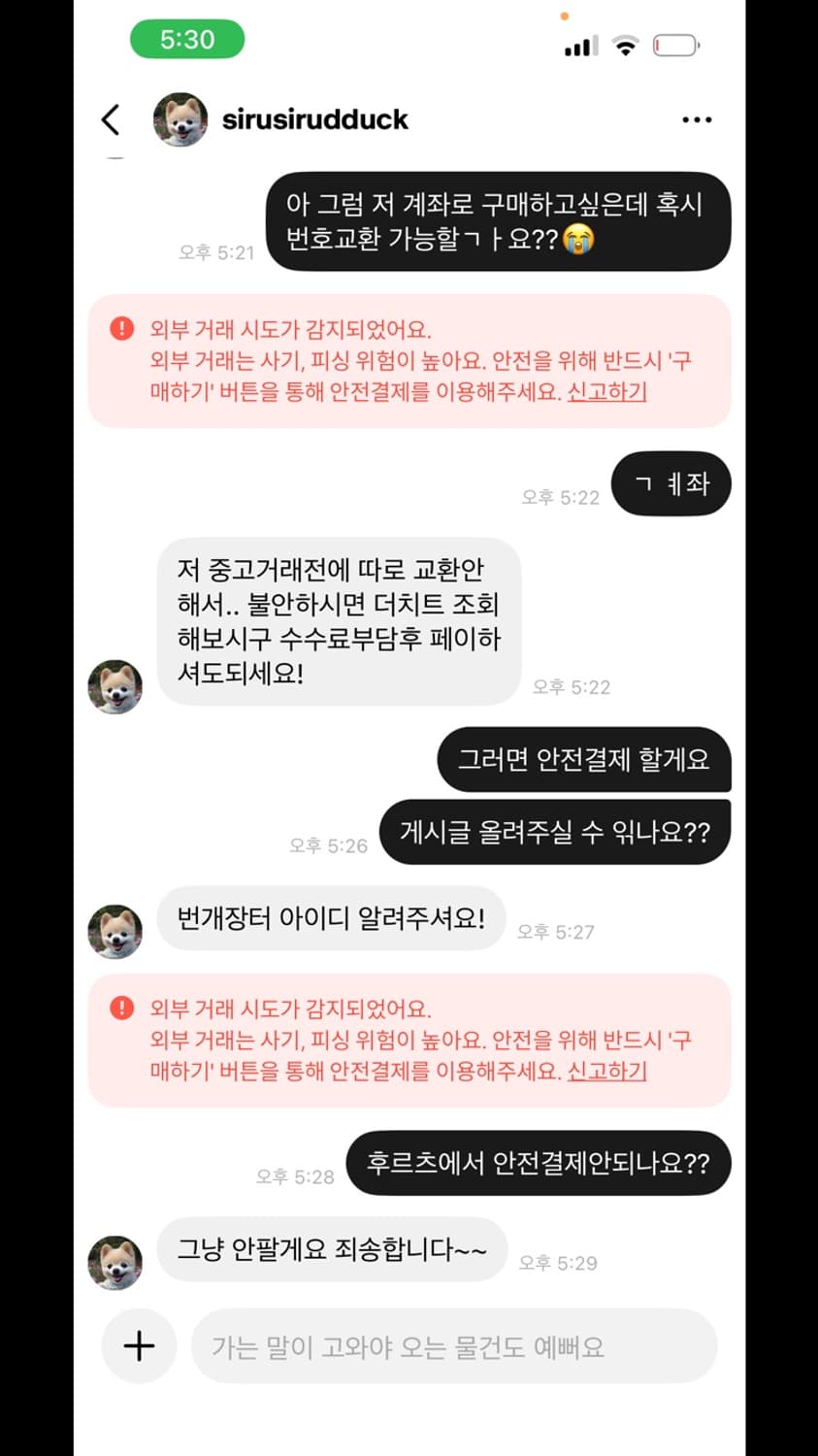Viewport: 818px width, 1456px height.
Task: Tap the '그러면 안전결제 할게요' sent message
Action: (584, 760)
